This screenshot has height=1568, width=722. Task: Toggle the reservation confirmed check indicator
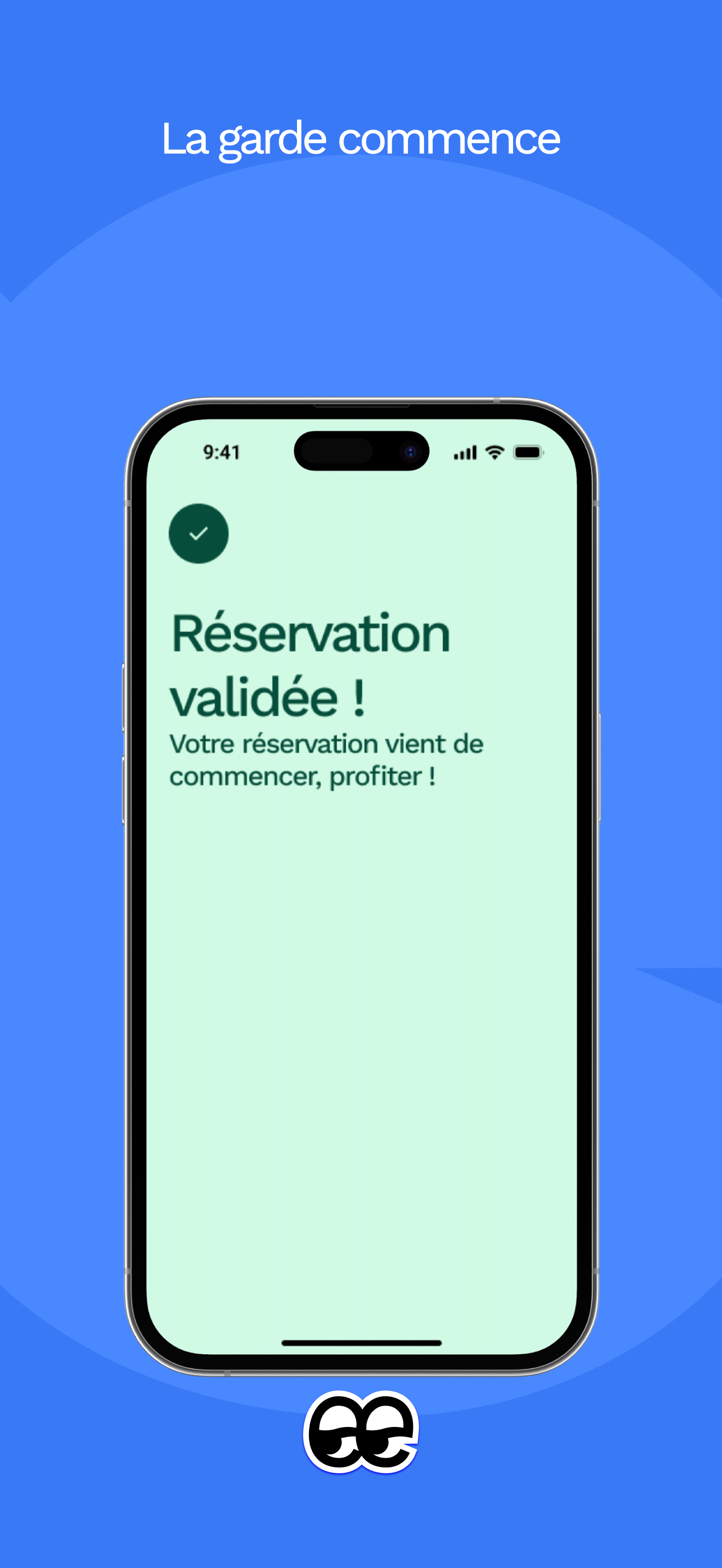198,534
